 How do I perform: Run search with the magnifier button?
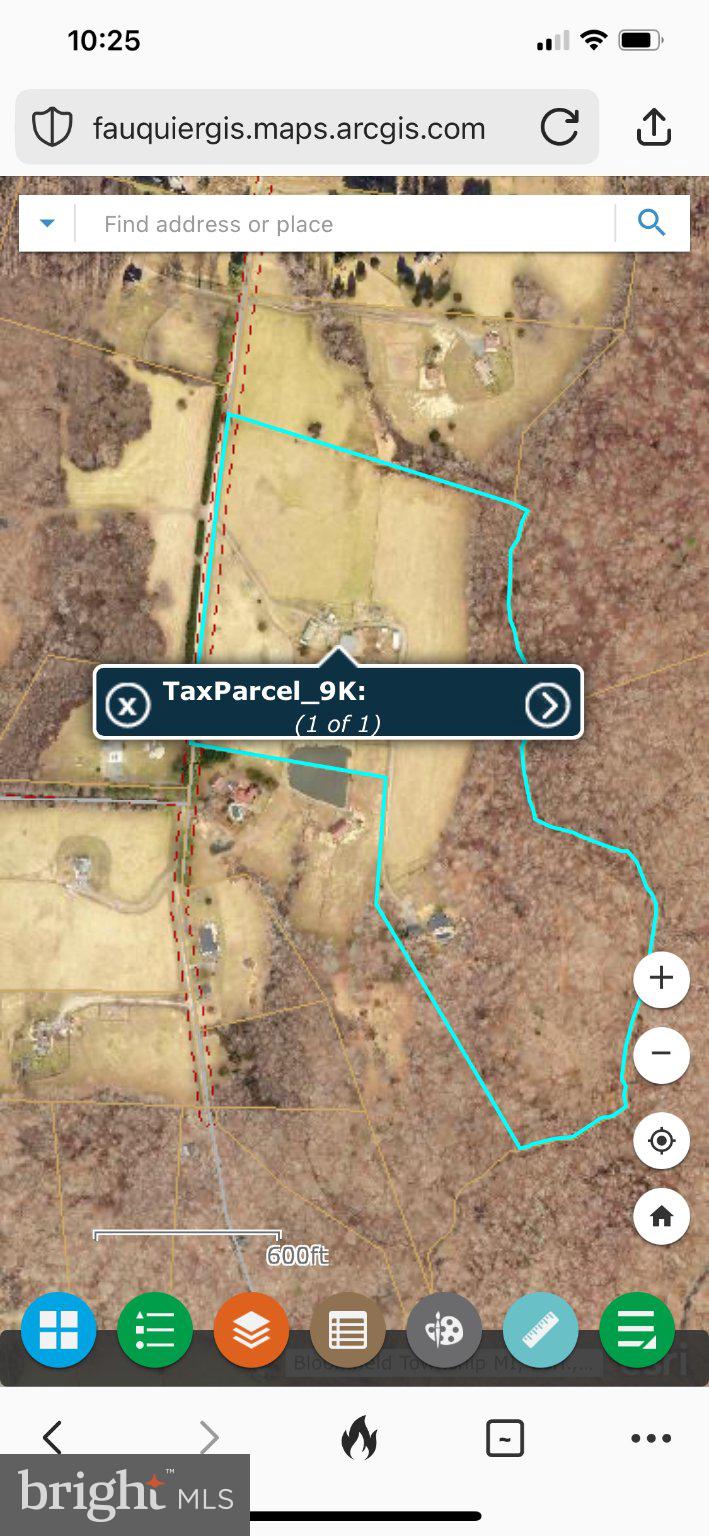(651, 223)
